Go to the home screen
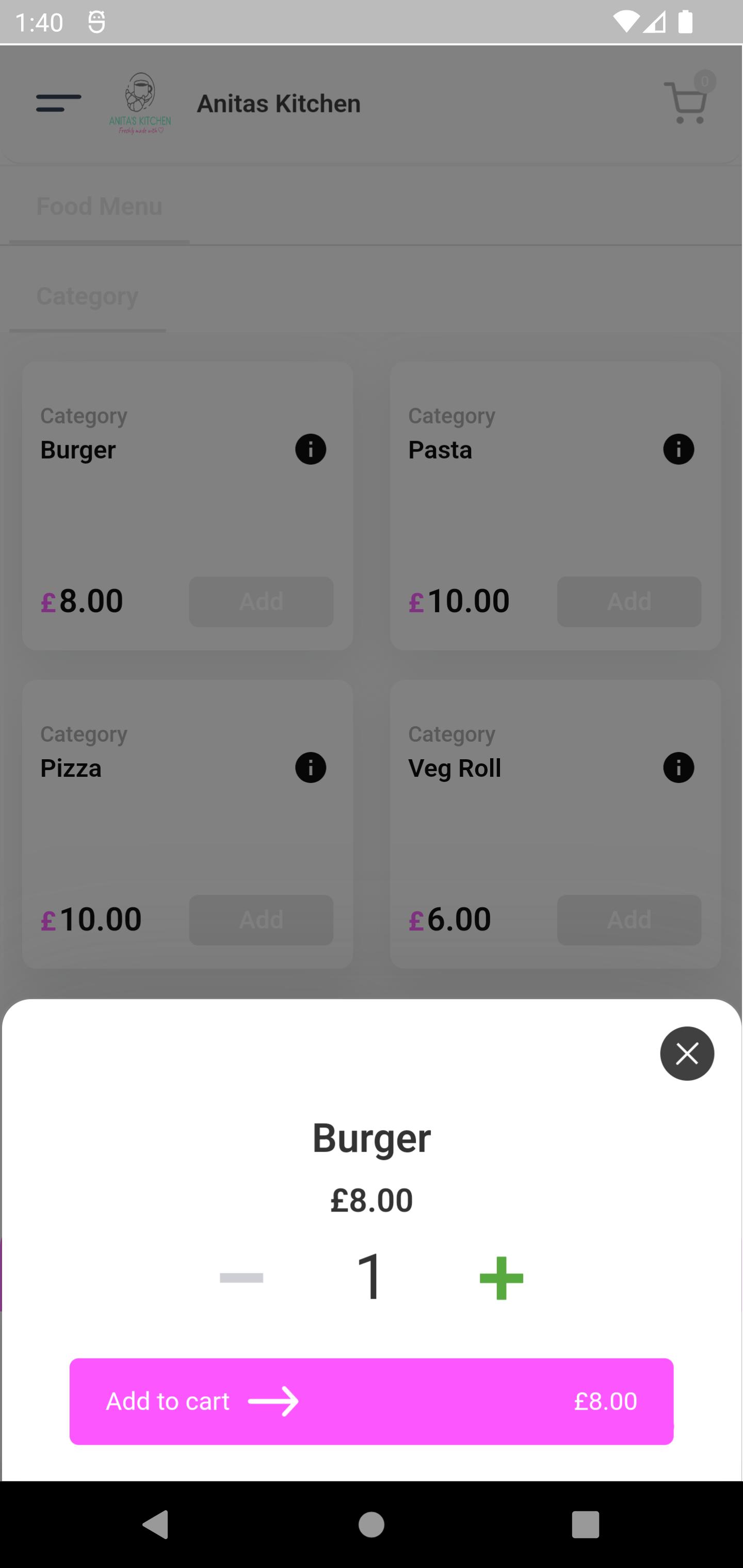 tap(372, 1524)
